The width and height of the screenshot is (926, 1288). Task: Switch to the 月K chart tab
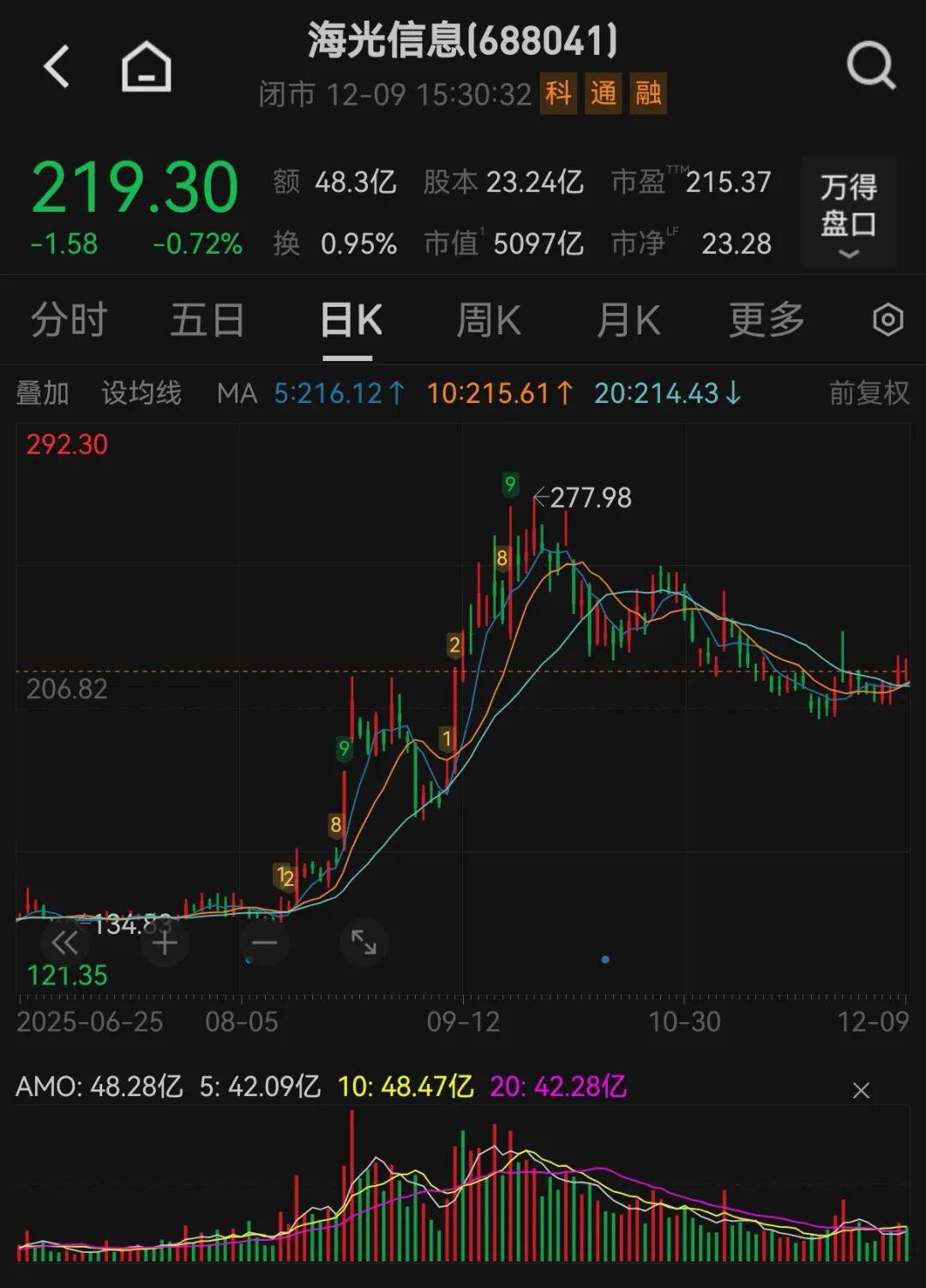[628, 321]
